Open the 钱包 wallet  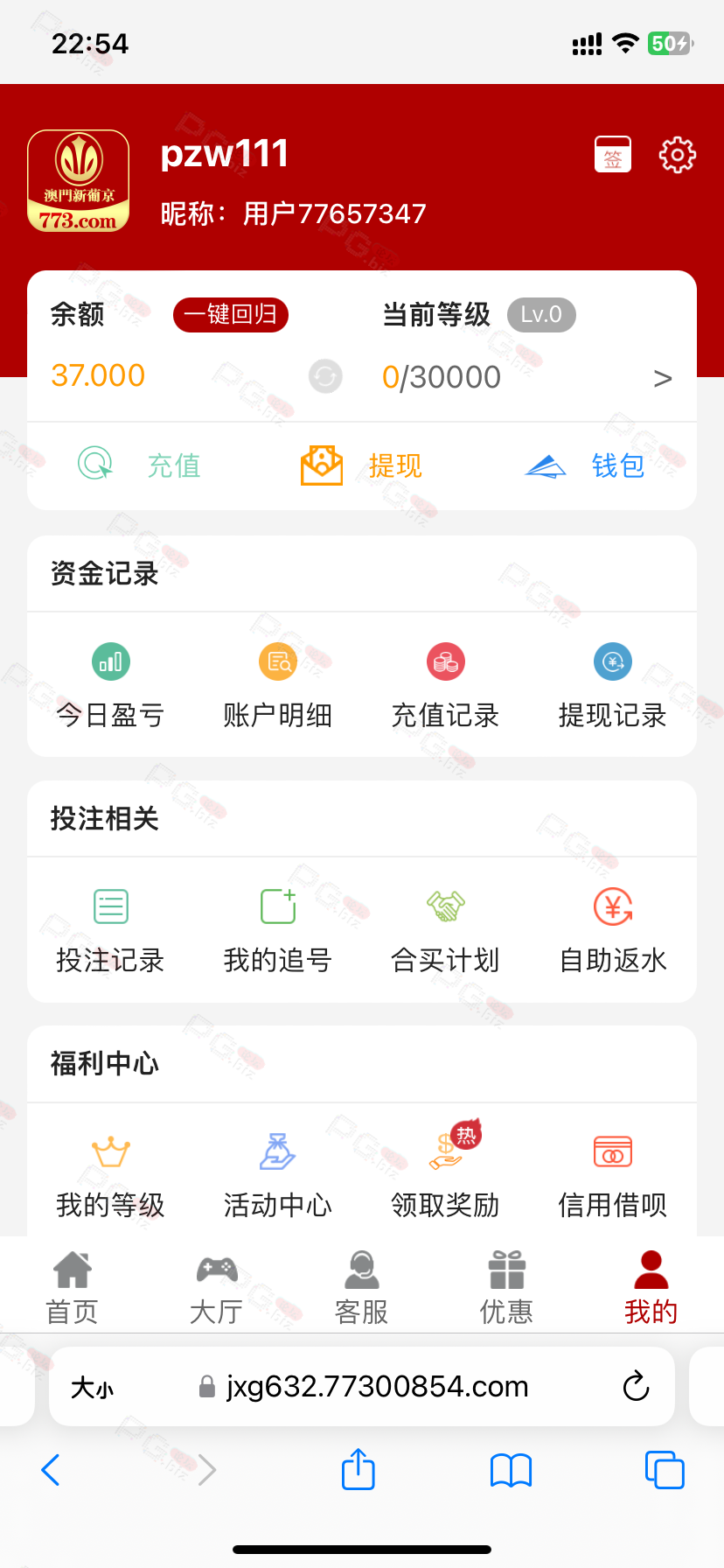[584, 465]
